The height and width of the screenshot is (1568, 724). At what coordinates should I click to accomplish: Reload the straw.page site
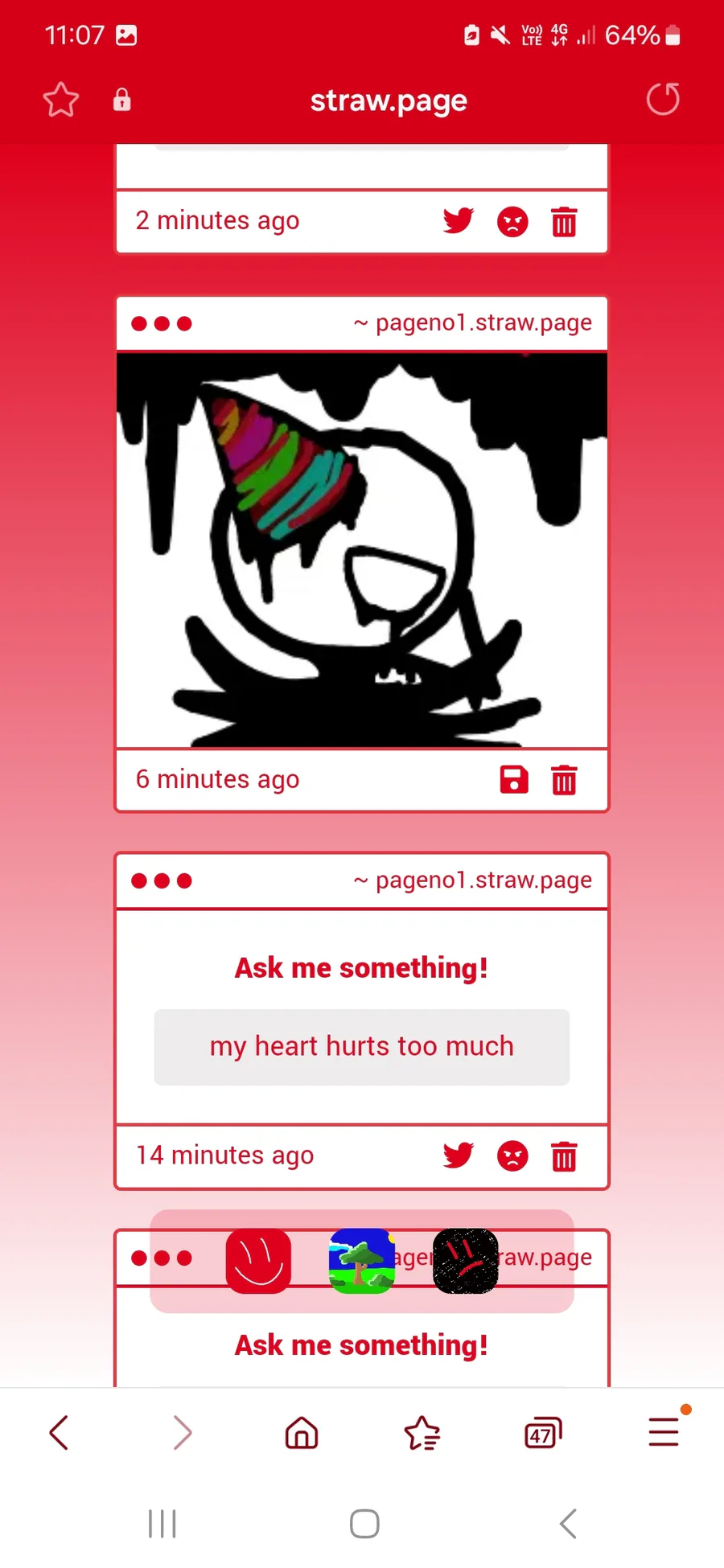coord(663,100)
